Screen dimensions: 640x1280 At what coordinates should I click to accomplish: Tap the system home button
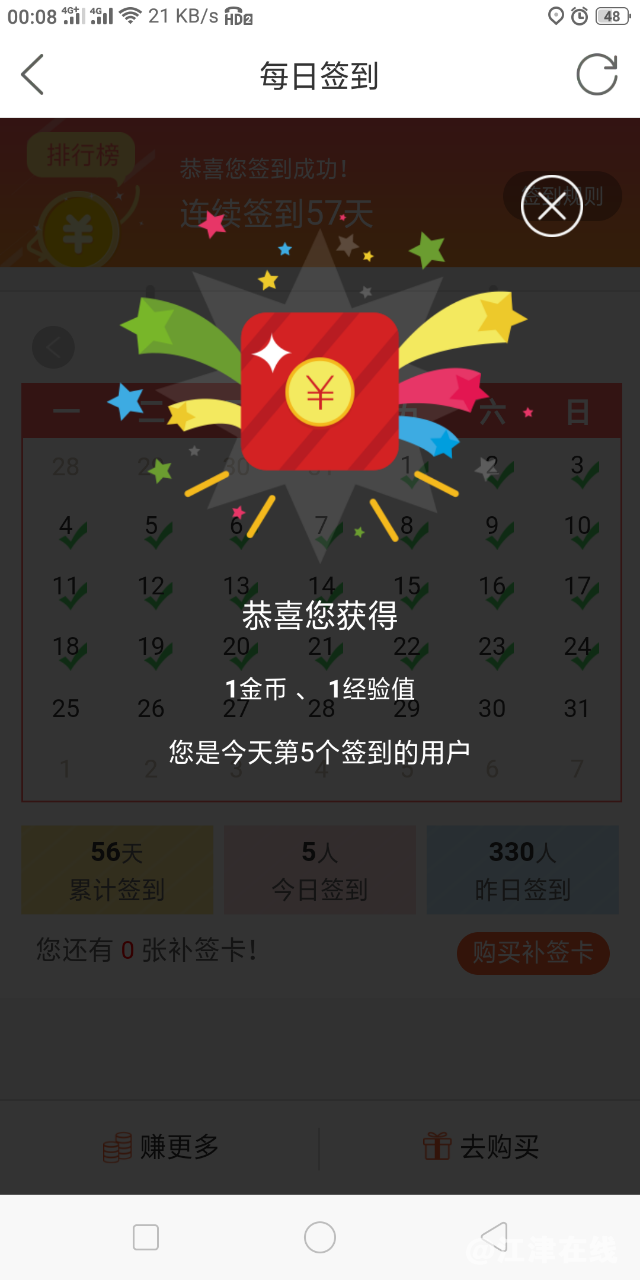(x=320, y=1237)
